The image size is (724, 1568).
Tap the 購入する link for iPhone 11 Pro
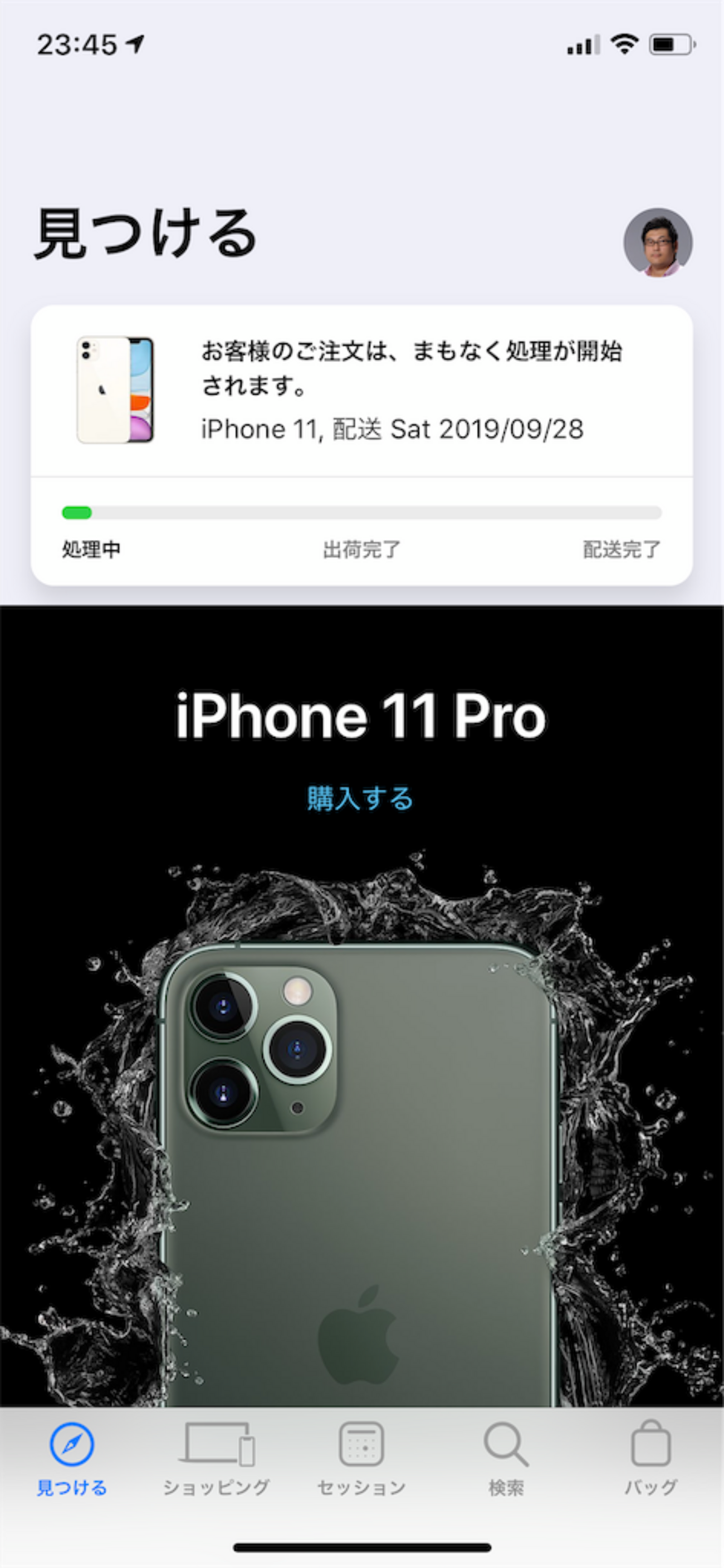[360, 798]
